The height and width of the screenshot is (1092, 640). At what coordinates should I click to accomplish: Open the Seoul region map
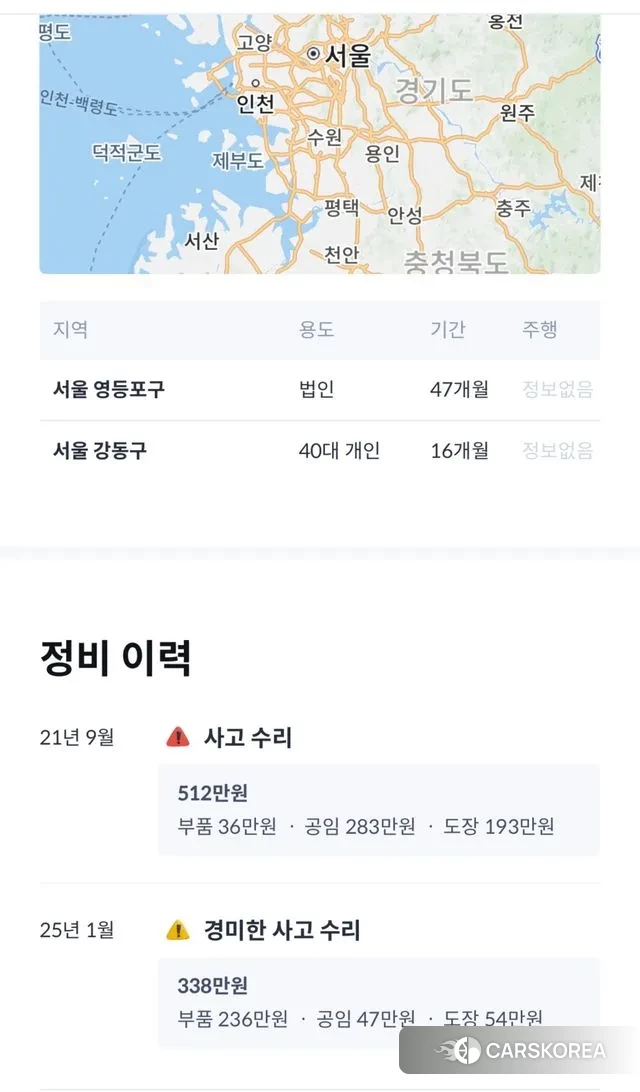click(319, 143)
